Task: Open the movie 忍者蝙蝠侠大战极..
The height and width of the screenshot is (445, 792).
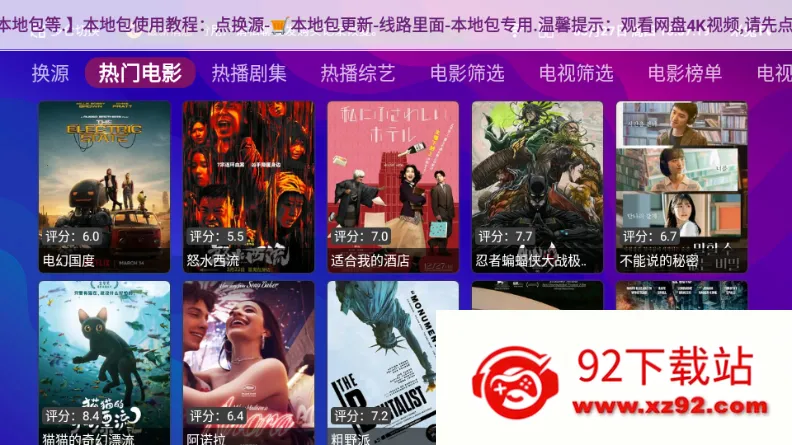Action: [x=537, y=185]
